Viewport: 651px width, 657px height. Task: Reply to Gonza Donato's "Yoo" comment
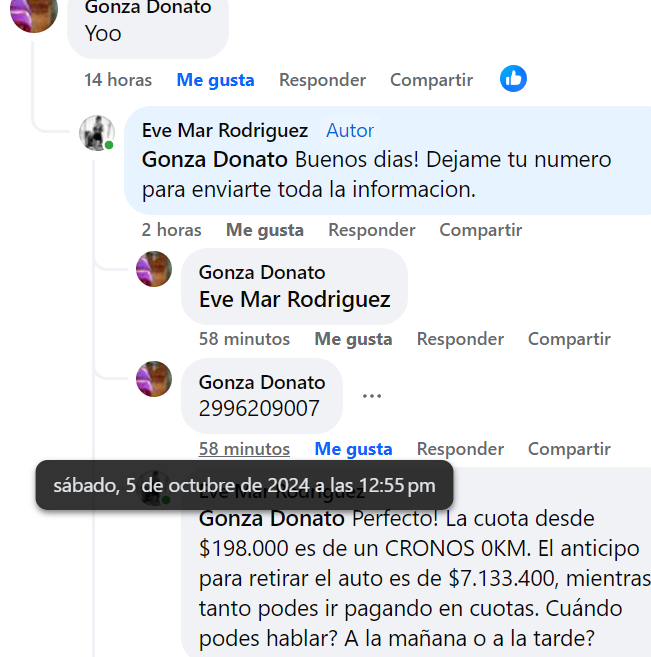pos(322,80)
